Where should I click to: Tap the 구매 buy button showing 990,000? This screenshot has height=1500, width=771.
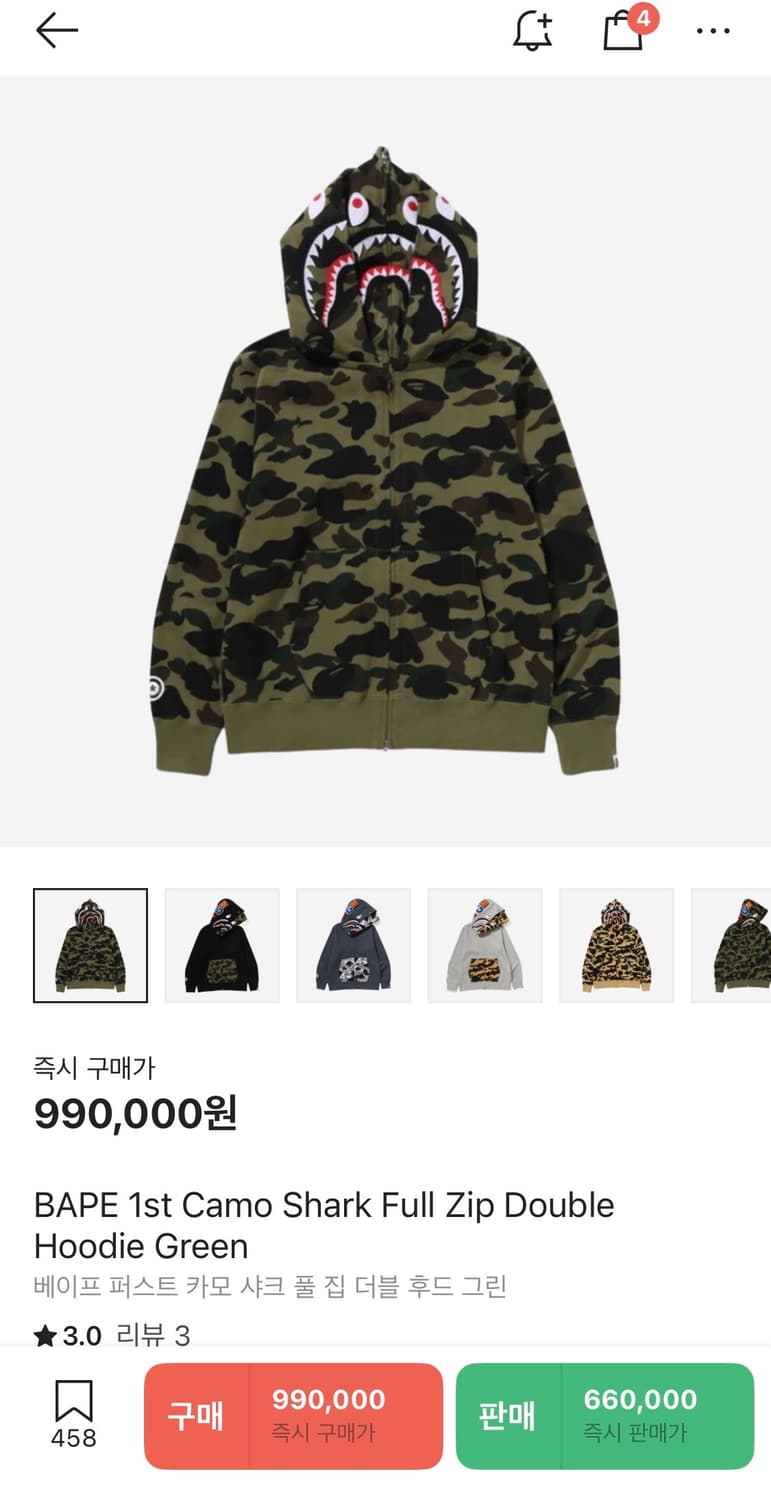292,1415
